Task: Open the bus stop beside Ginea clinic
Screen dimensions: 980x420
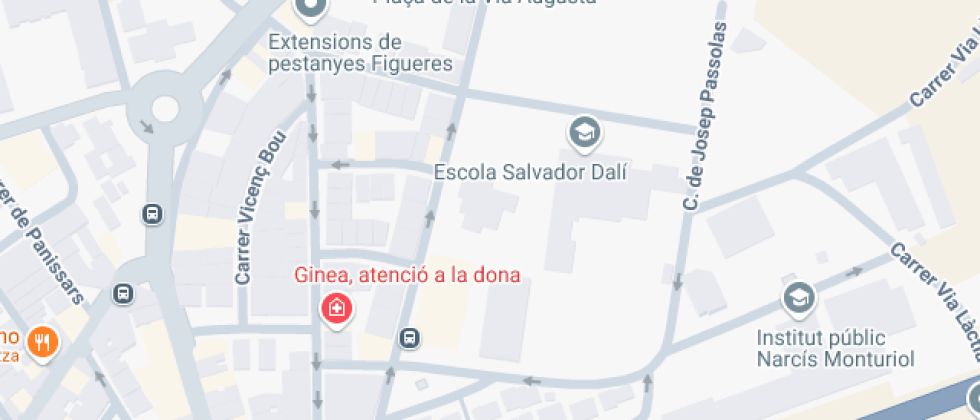Action: tap(409, 338)
